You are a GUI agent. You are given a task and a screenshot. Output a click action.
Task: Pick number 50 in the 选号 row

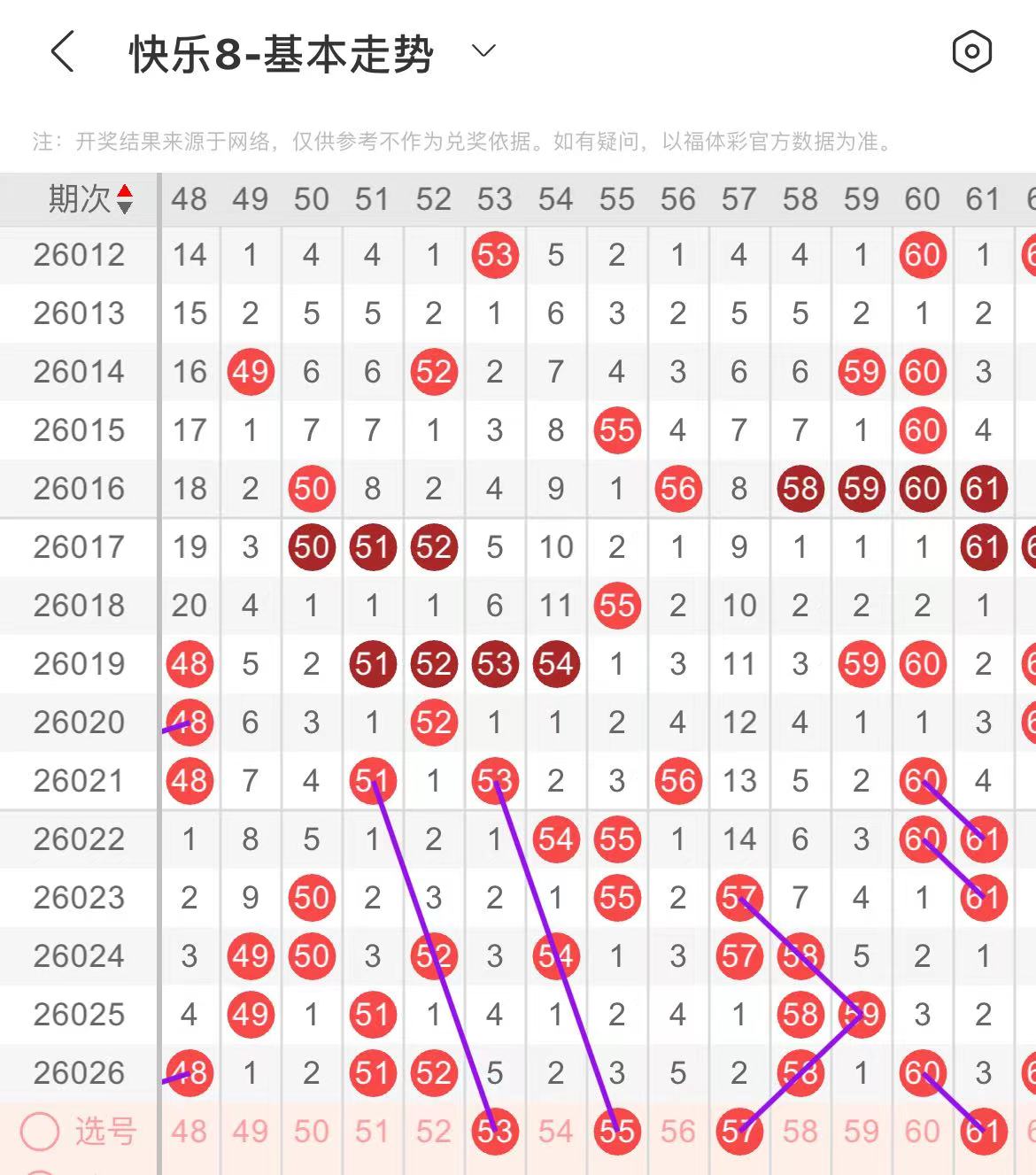311,1132
